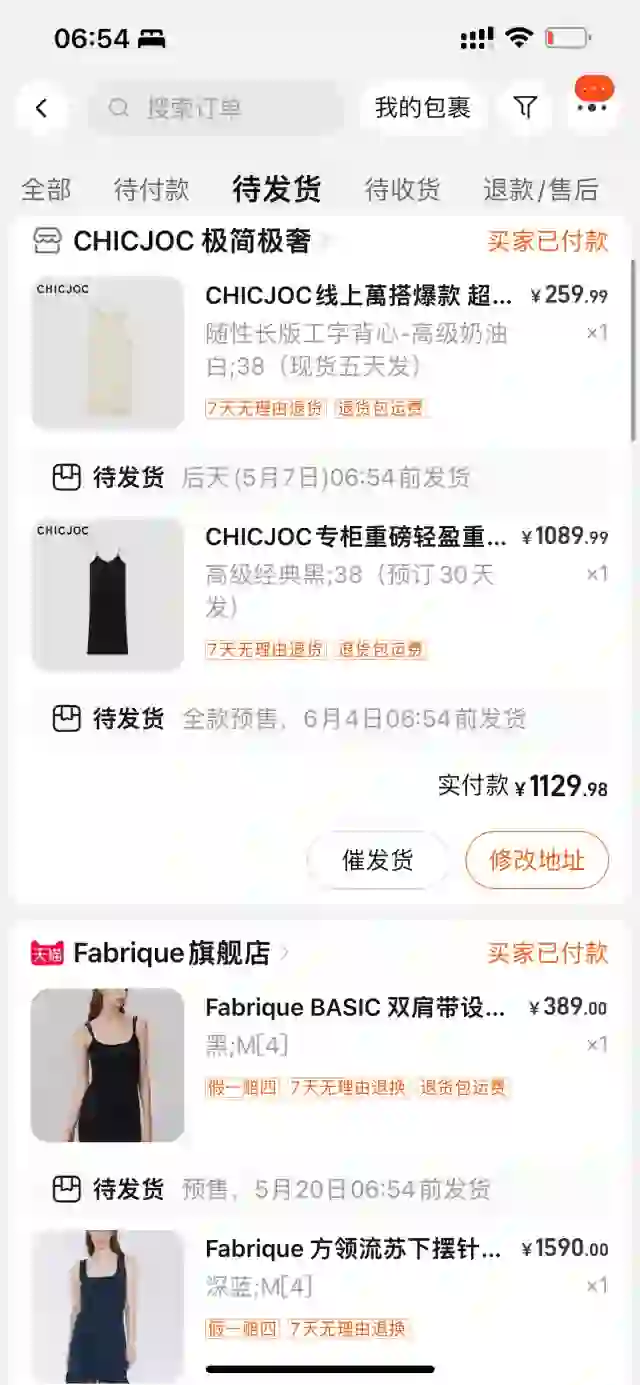Image resolution: width=640 pixels, height=1385 pixels.
Task: Switch to the 待付款 tab
Action: 151,189
